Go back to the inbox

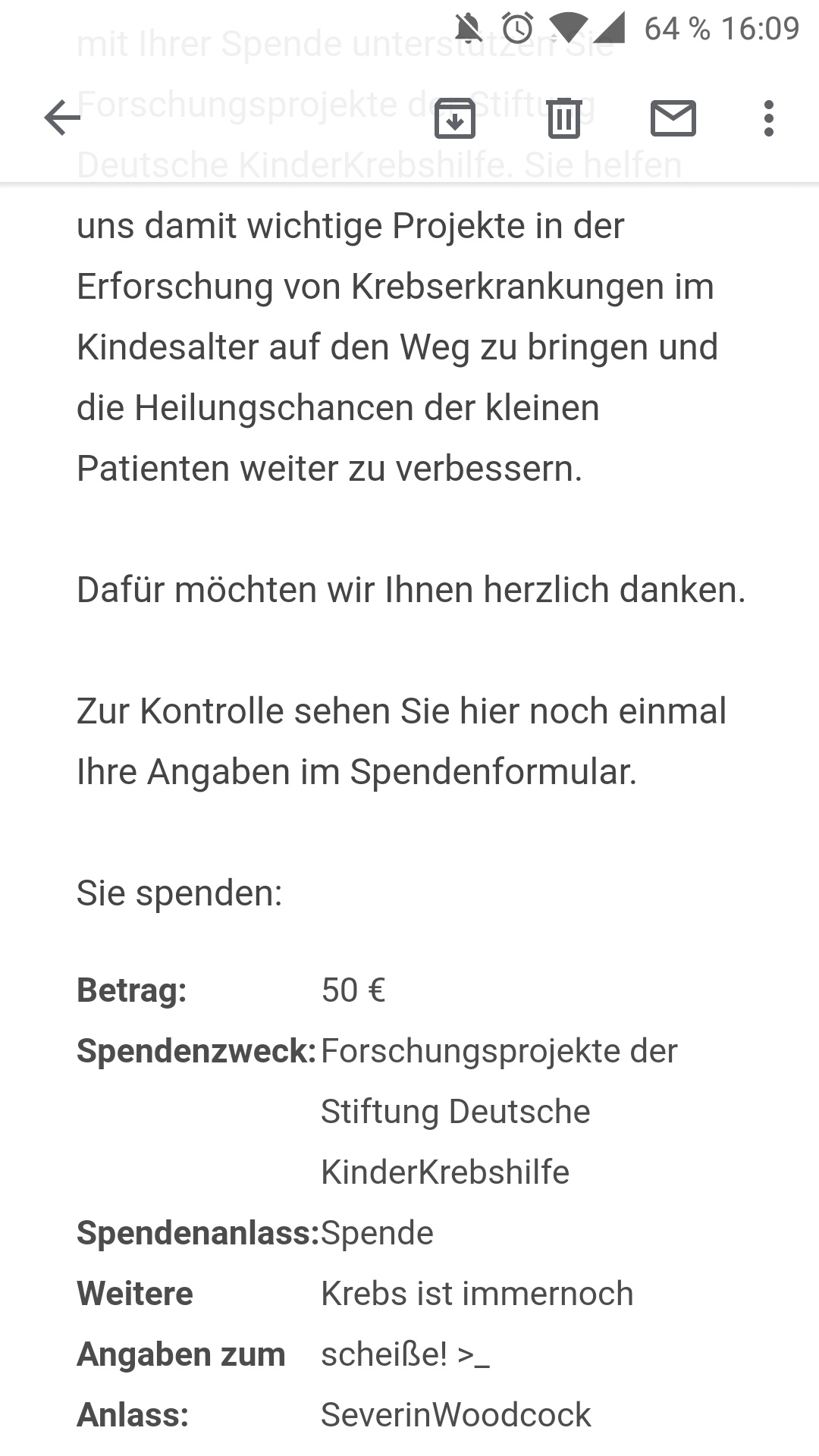point(62,118)
